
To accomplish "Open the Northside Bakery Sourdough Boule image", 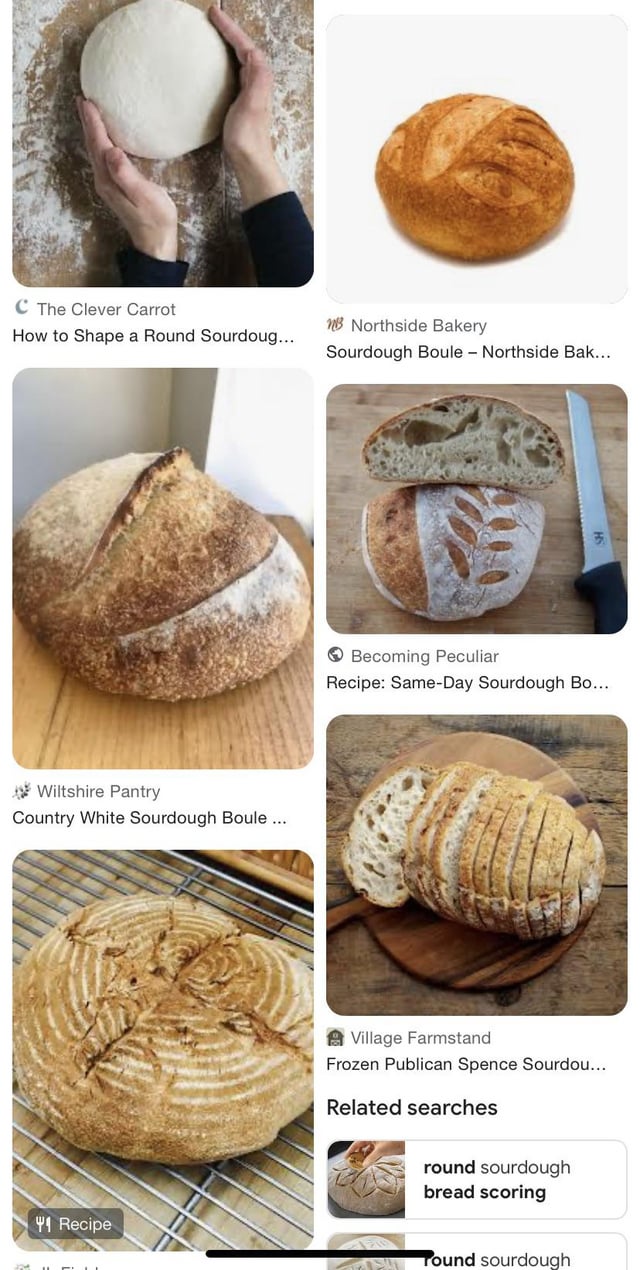I will [476, 160].
